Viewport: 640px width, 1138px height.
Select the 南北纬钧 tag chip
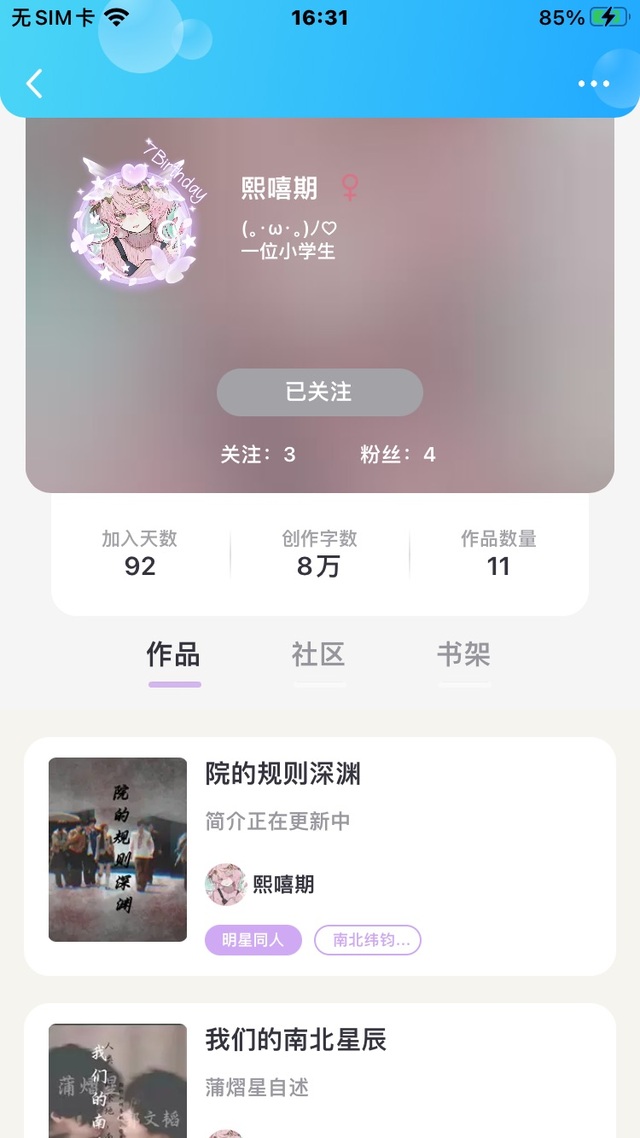point(368,940)
